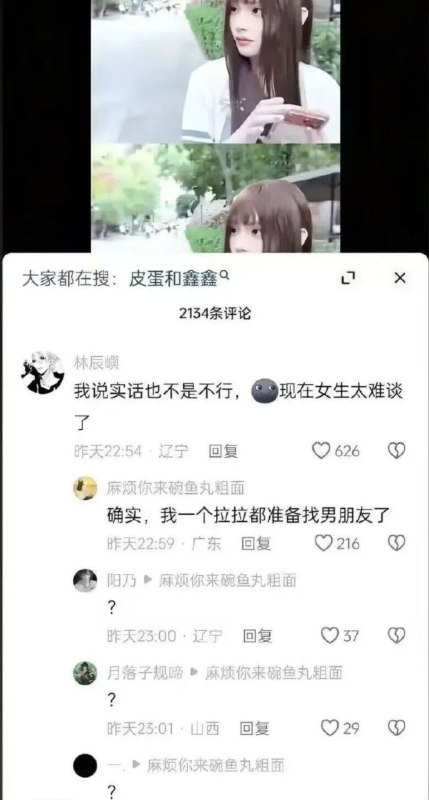Reply to 阳乃's comment
Screen dimensions: 429x800
257,636
